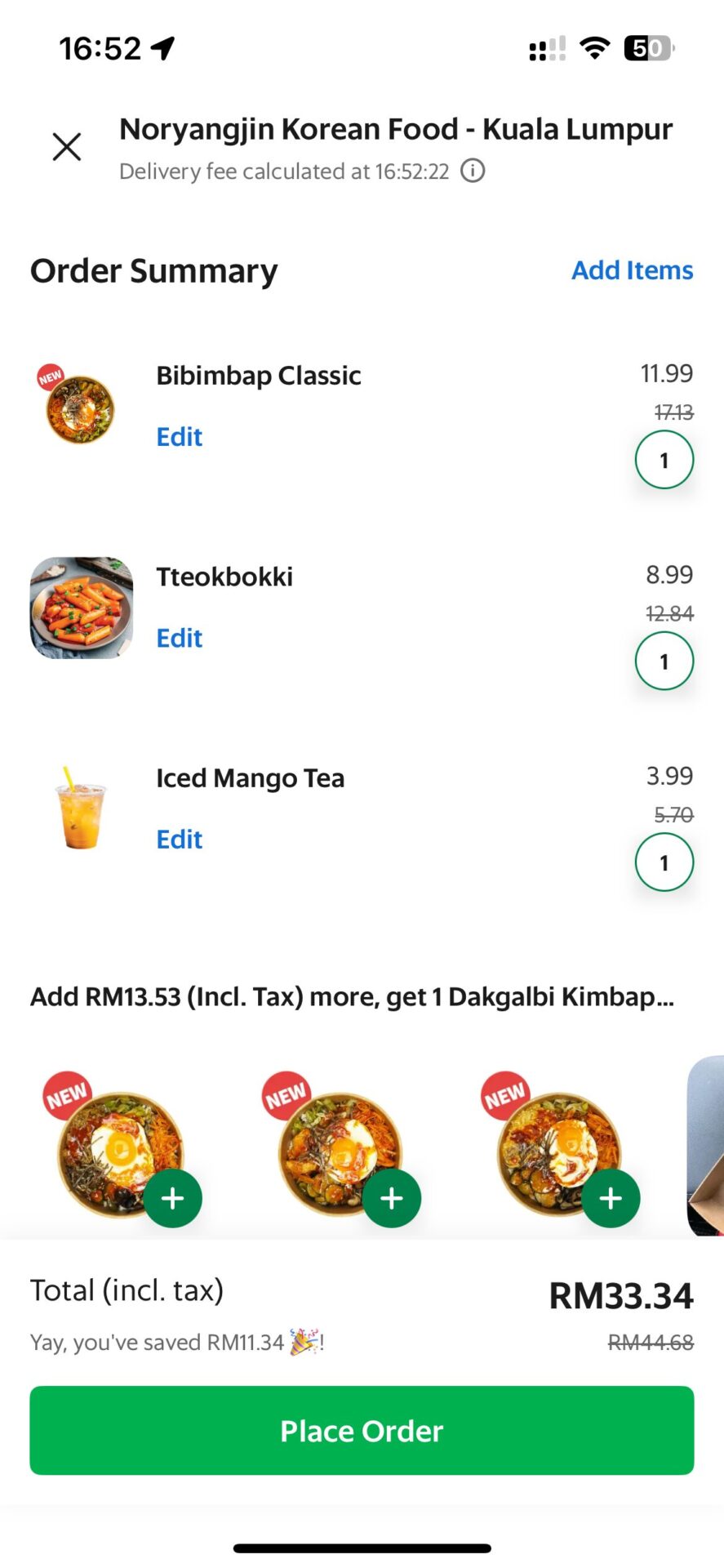Edit the Bibimbap Classic item

click(x=179, y=437)
